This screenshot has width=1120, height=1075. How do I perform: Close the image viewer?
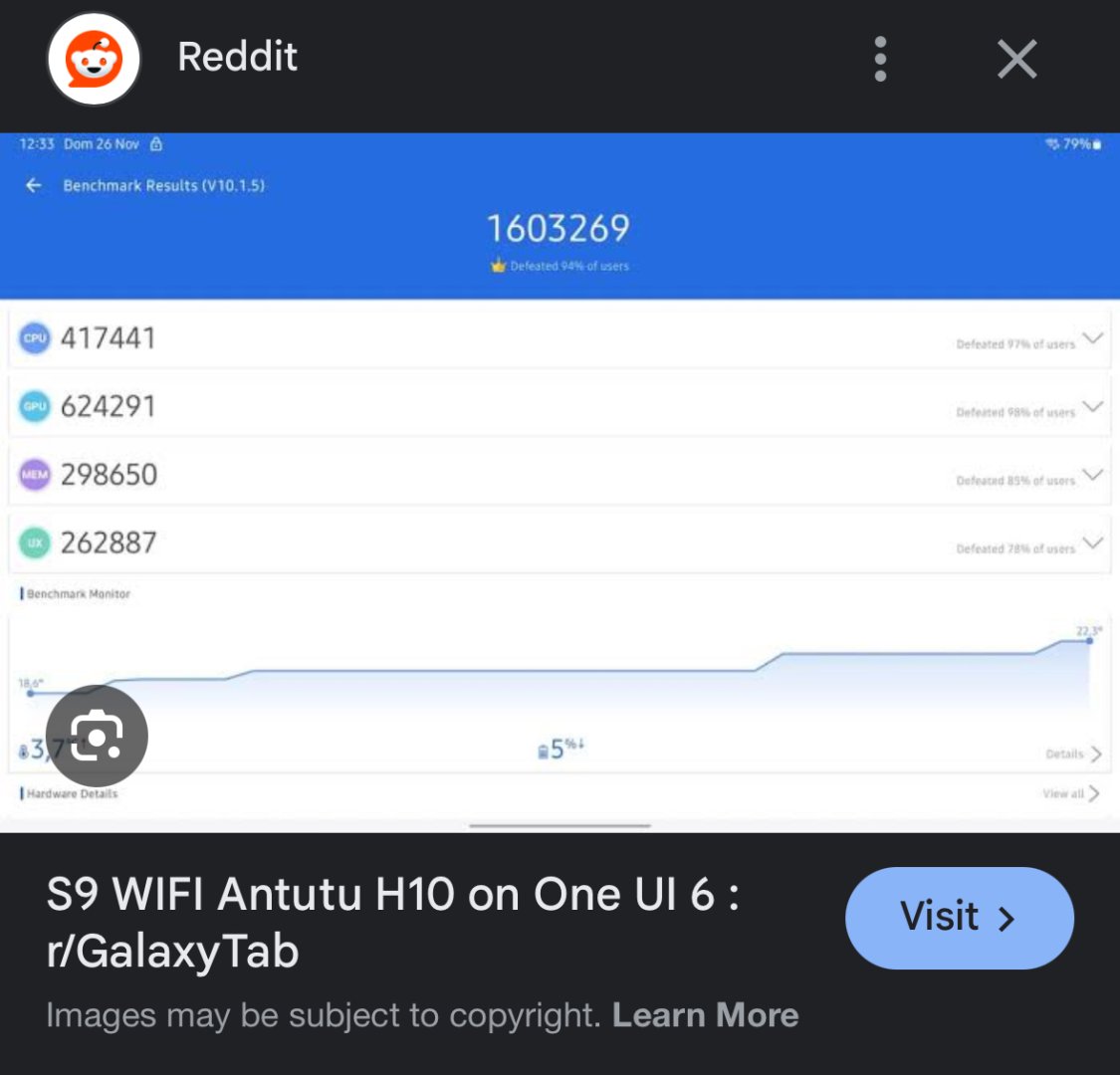click(x=1016, y=59)
